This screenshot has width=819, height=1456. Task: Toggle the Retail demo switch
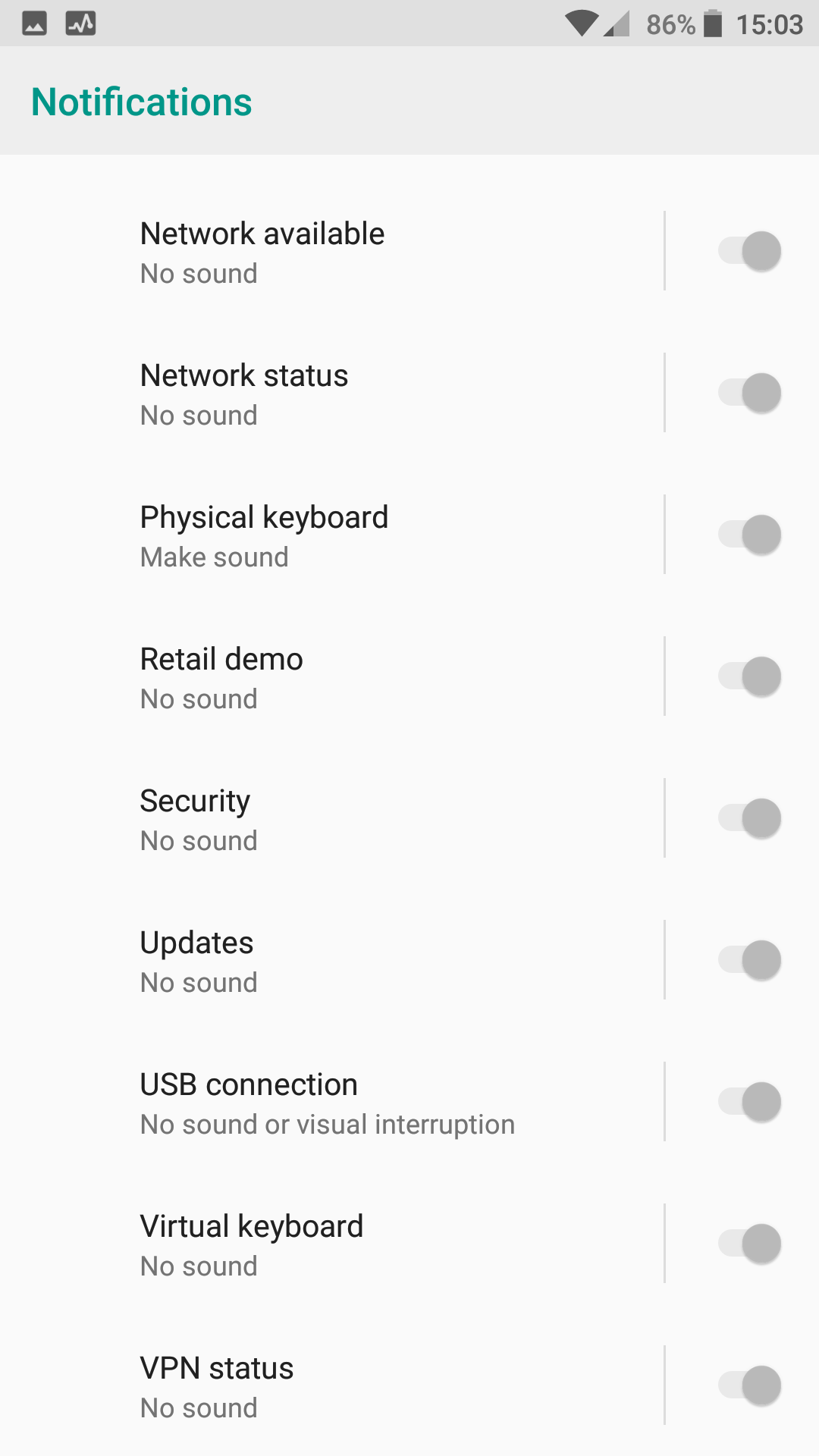[x=750, y=676]
